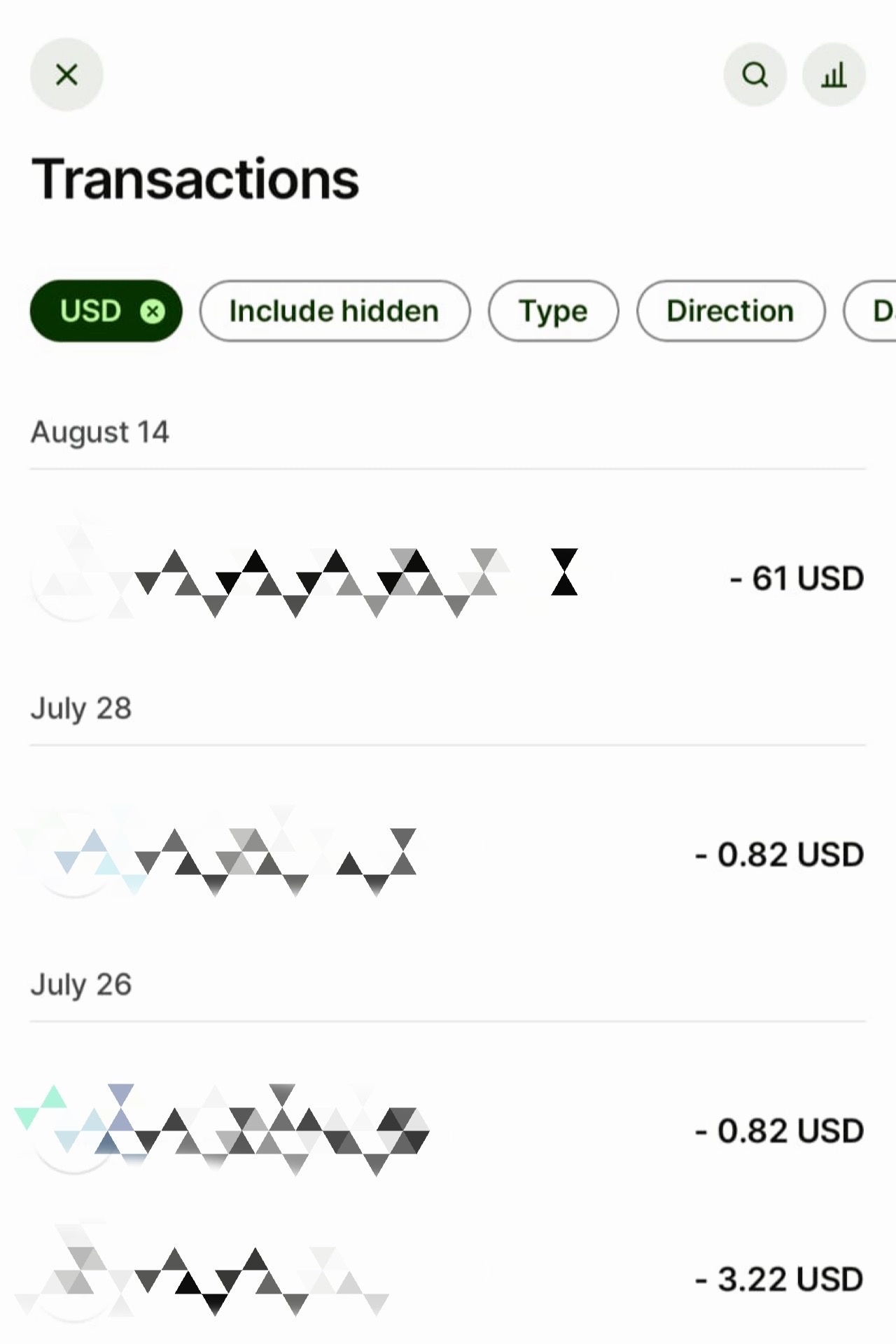This screenshot has height=1344, width=896.
Task: Expand the August 14 section header
Action: [99, 432]
